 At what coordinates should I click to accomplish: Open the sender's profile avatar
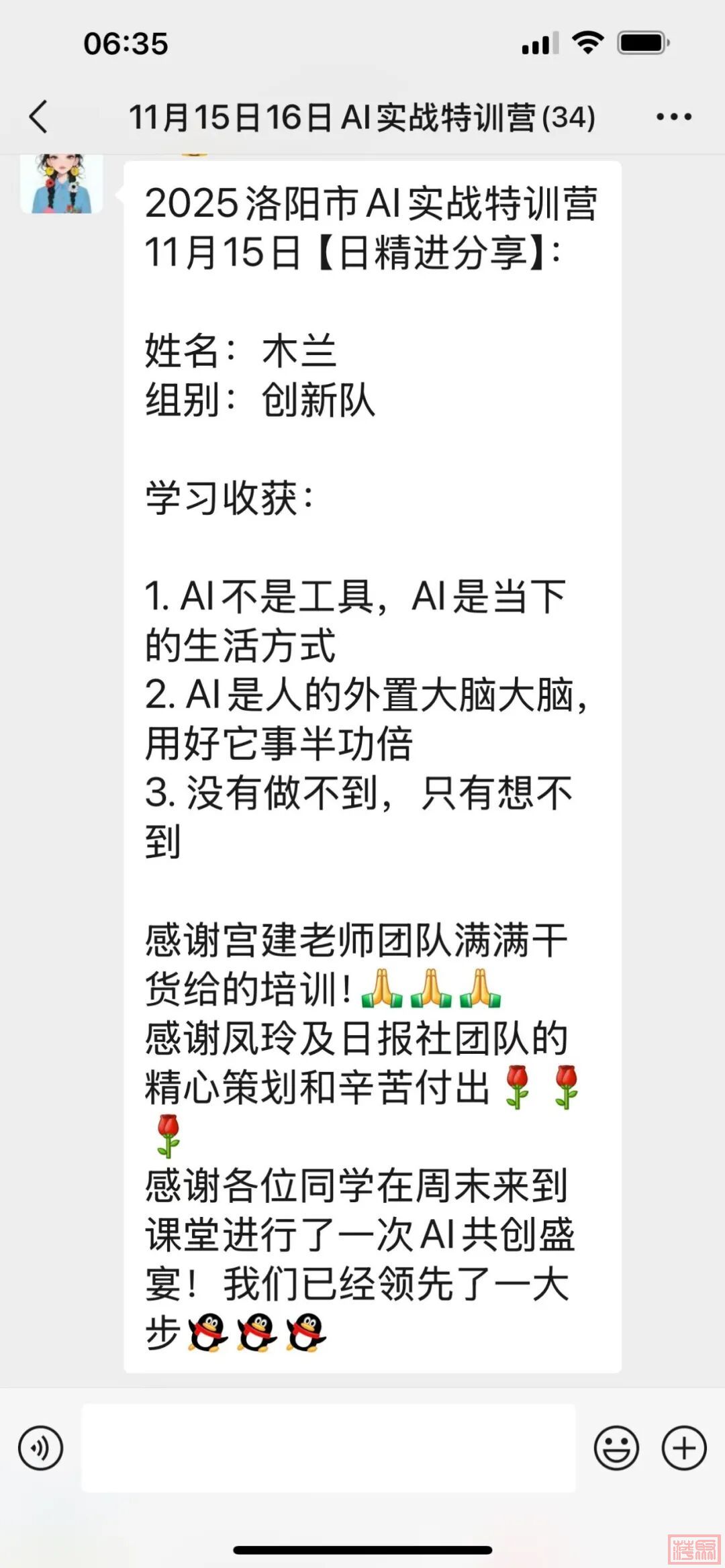[62, 184]
